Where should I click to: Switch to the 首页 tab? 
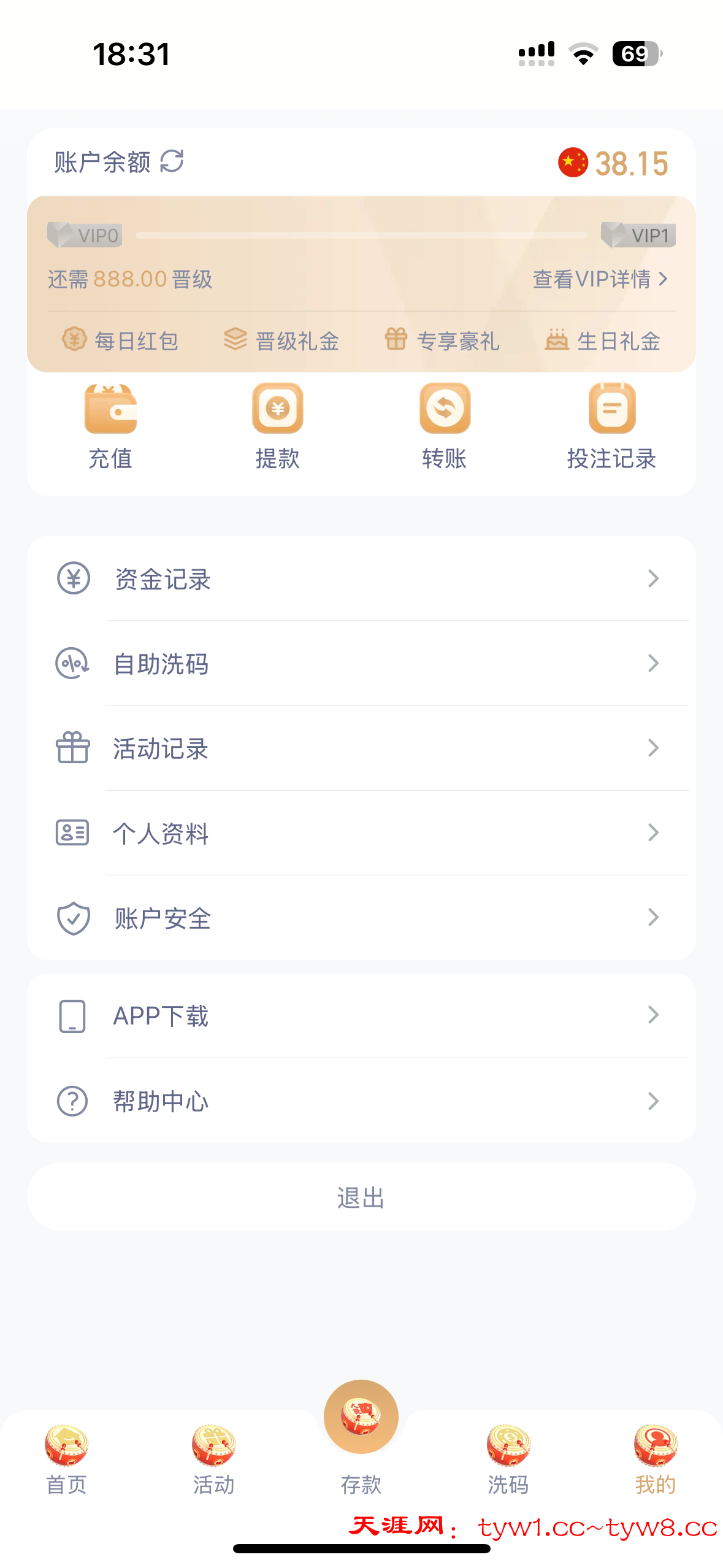[66, 1460]
